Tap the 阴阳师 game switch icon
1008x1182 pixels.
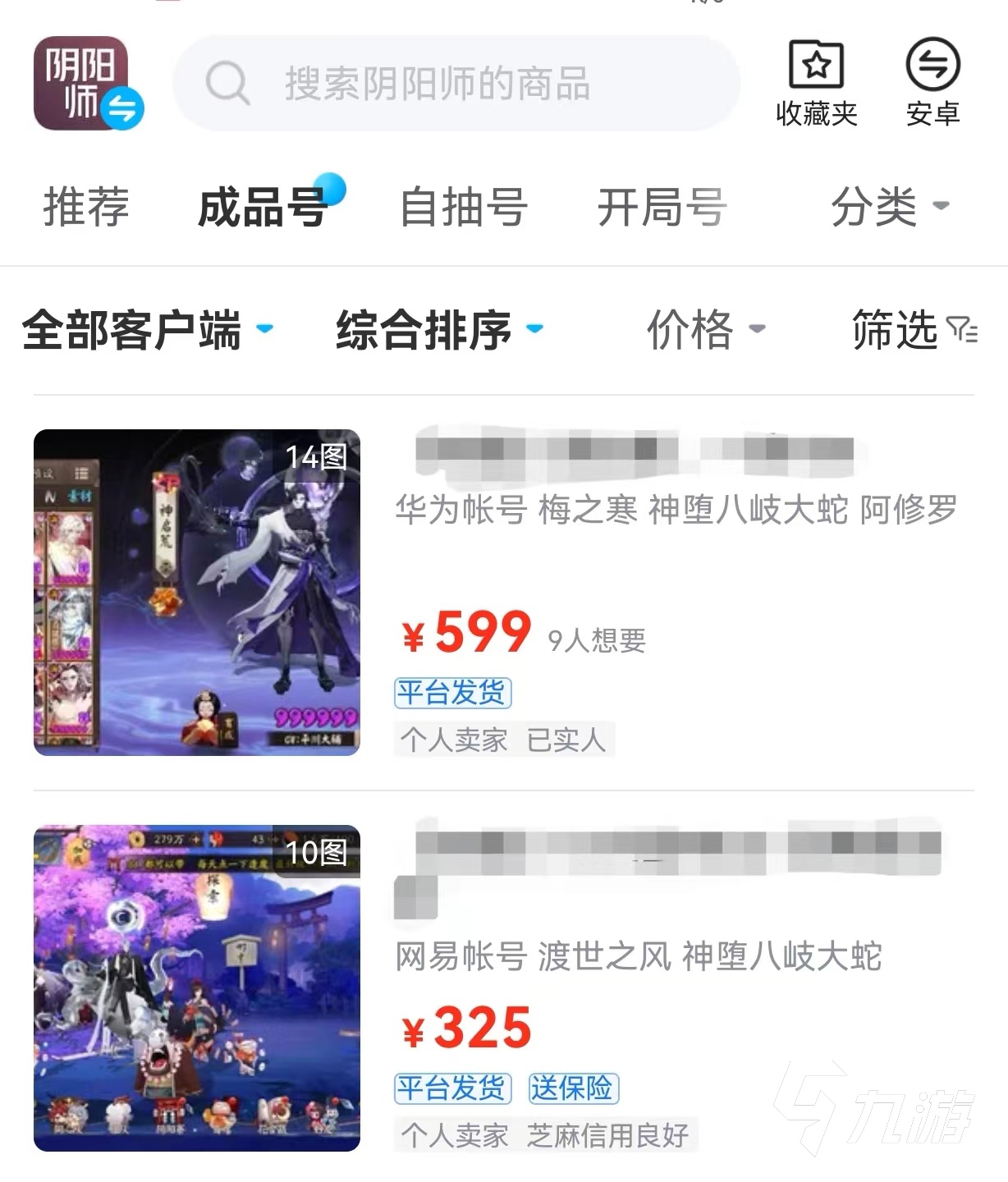tap(86, 84)
